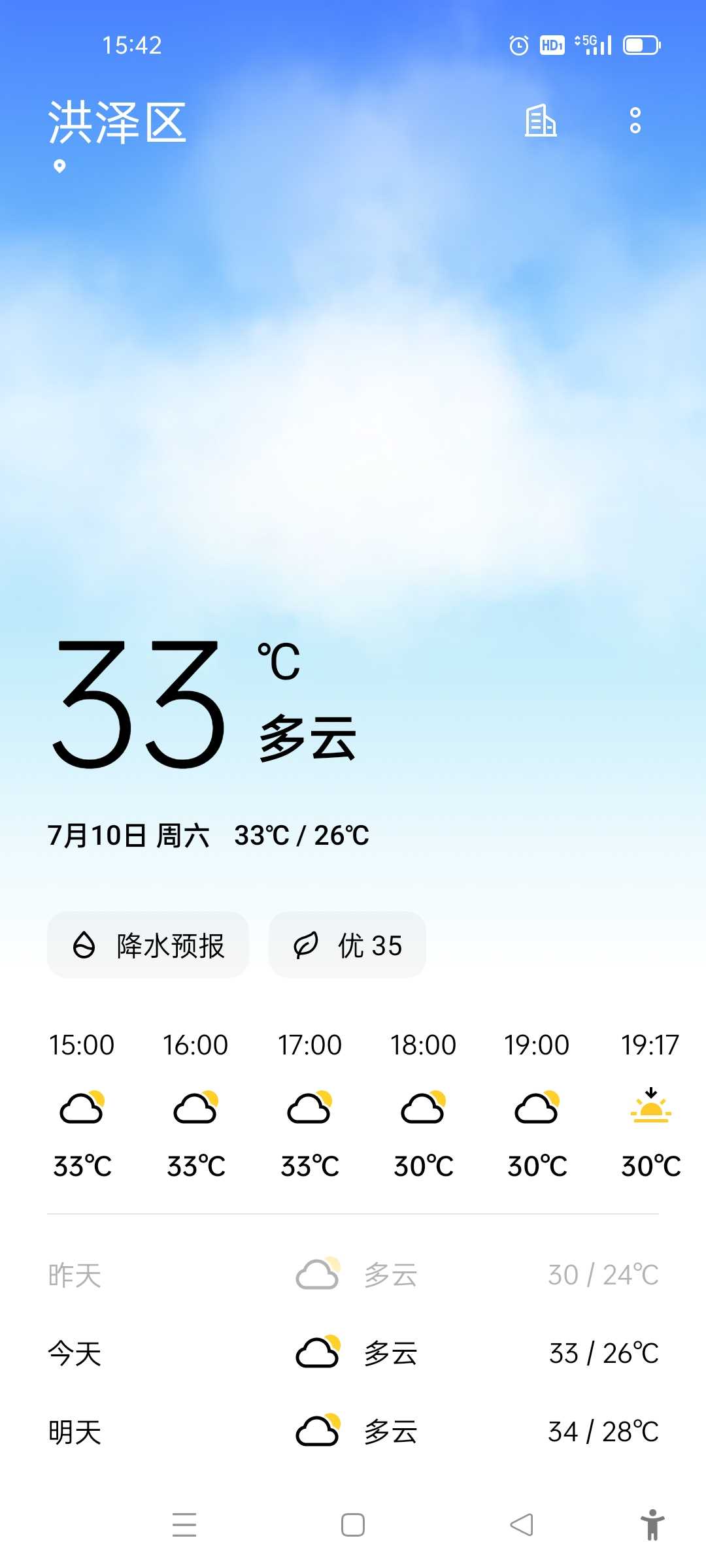Open the city management building icon
The width and height of the screenshot is (706, 1568).
(x=541, y=121)
